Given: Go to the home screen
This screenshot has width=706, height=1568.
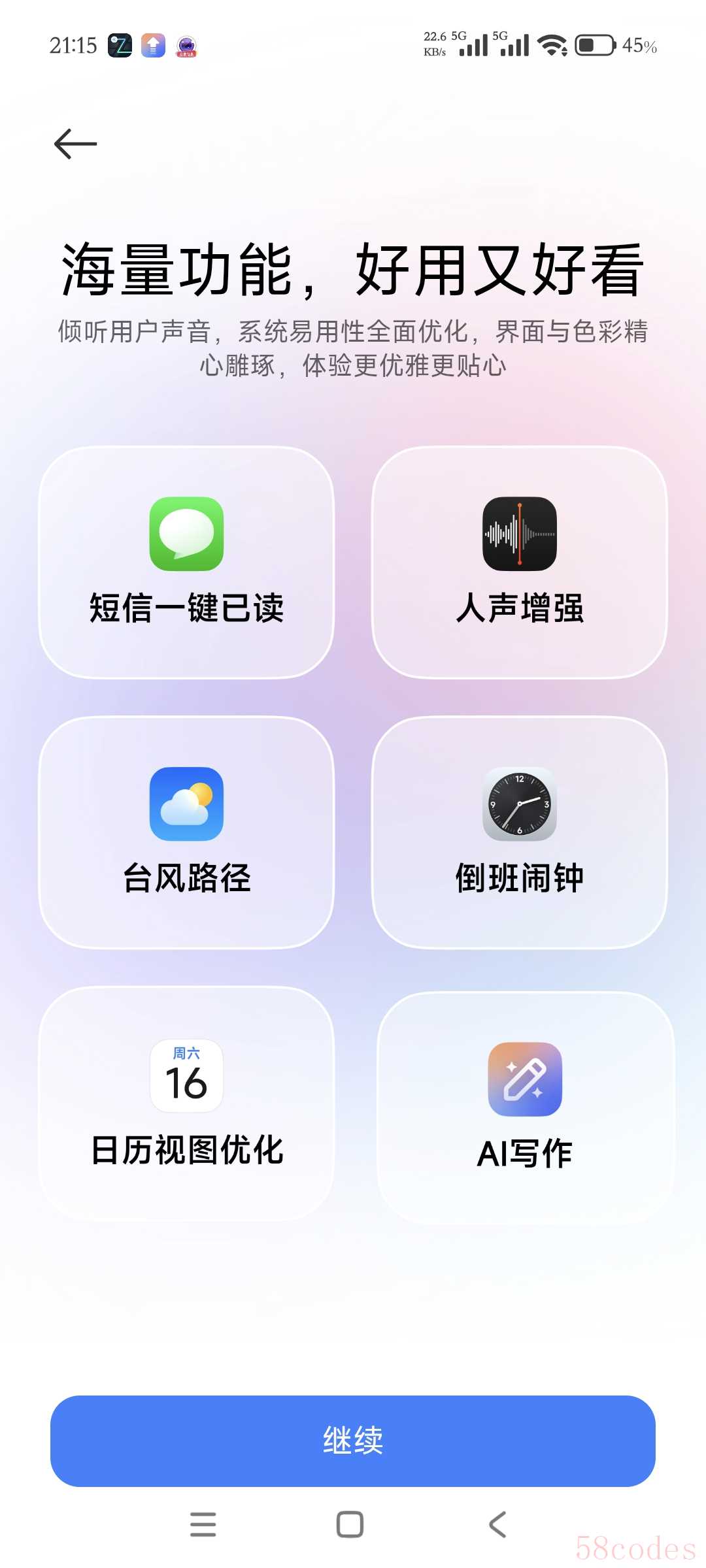Looking at the screenshot, I should click(350, 1524).
